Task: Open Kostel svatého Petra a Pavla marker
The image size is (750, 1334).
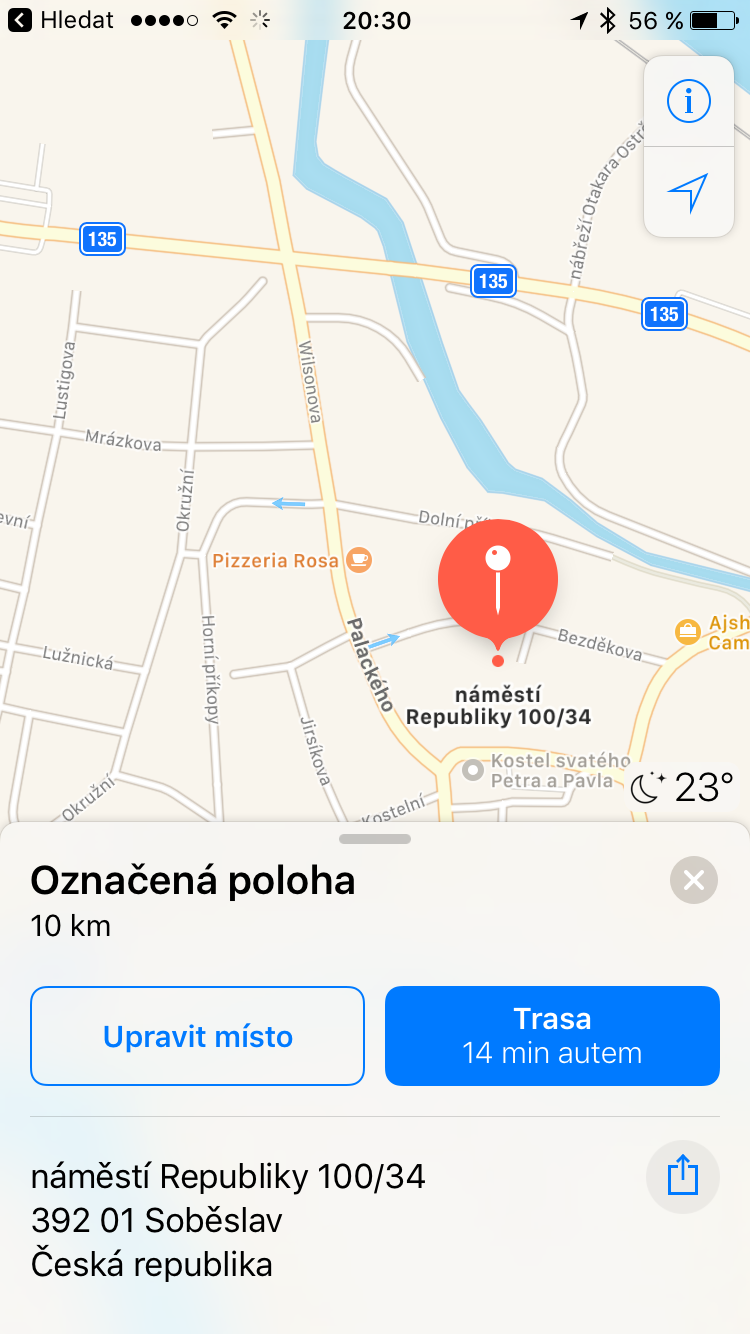Action: [x=474, y=770]
